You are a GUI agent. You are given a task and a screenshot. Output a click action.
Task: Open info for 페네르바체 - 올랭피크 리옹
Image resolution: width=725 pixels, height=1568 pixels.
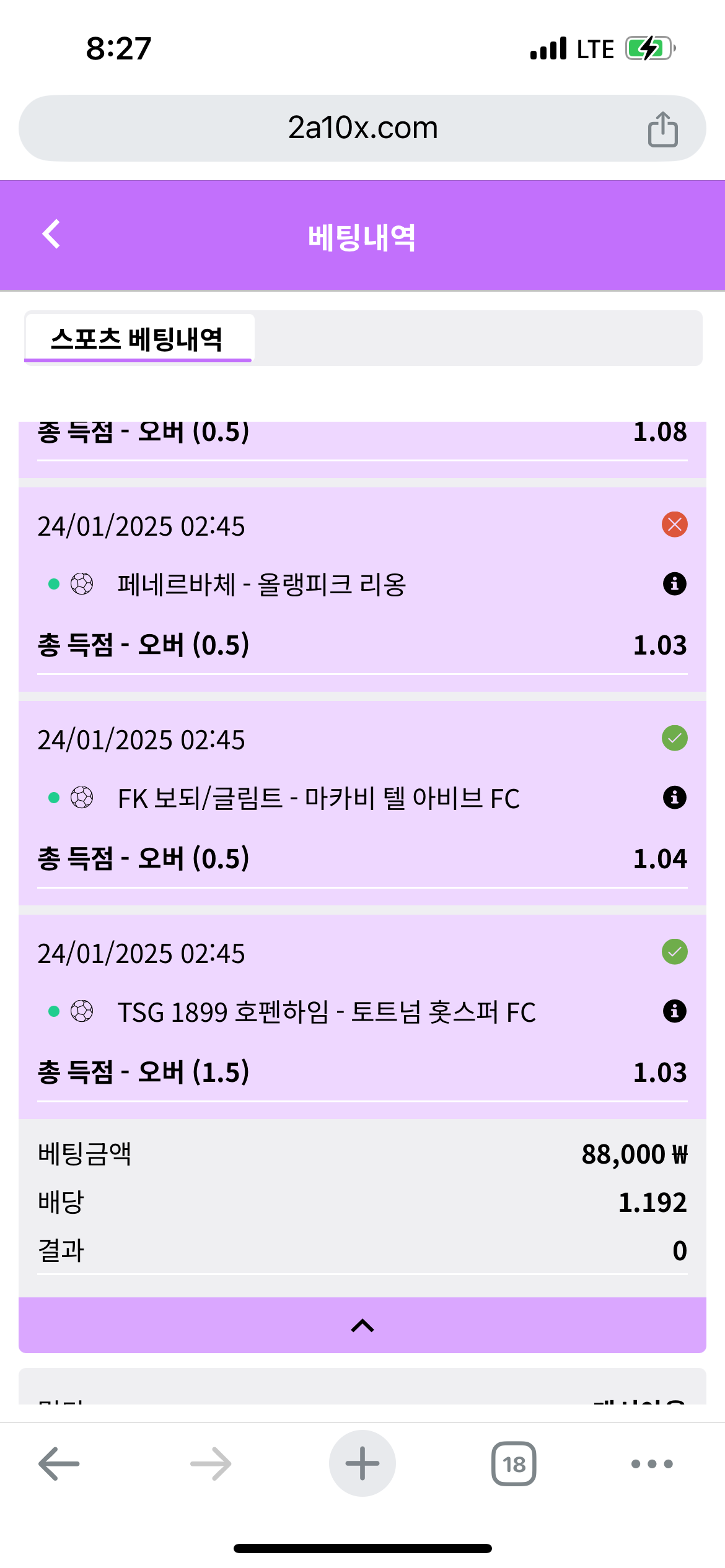674,584
